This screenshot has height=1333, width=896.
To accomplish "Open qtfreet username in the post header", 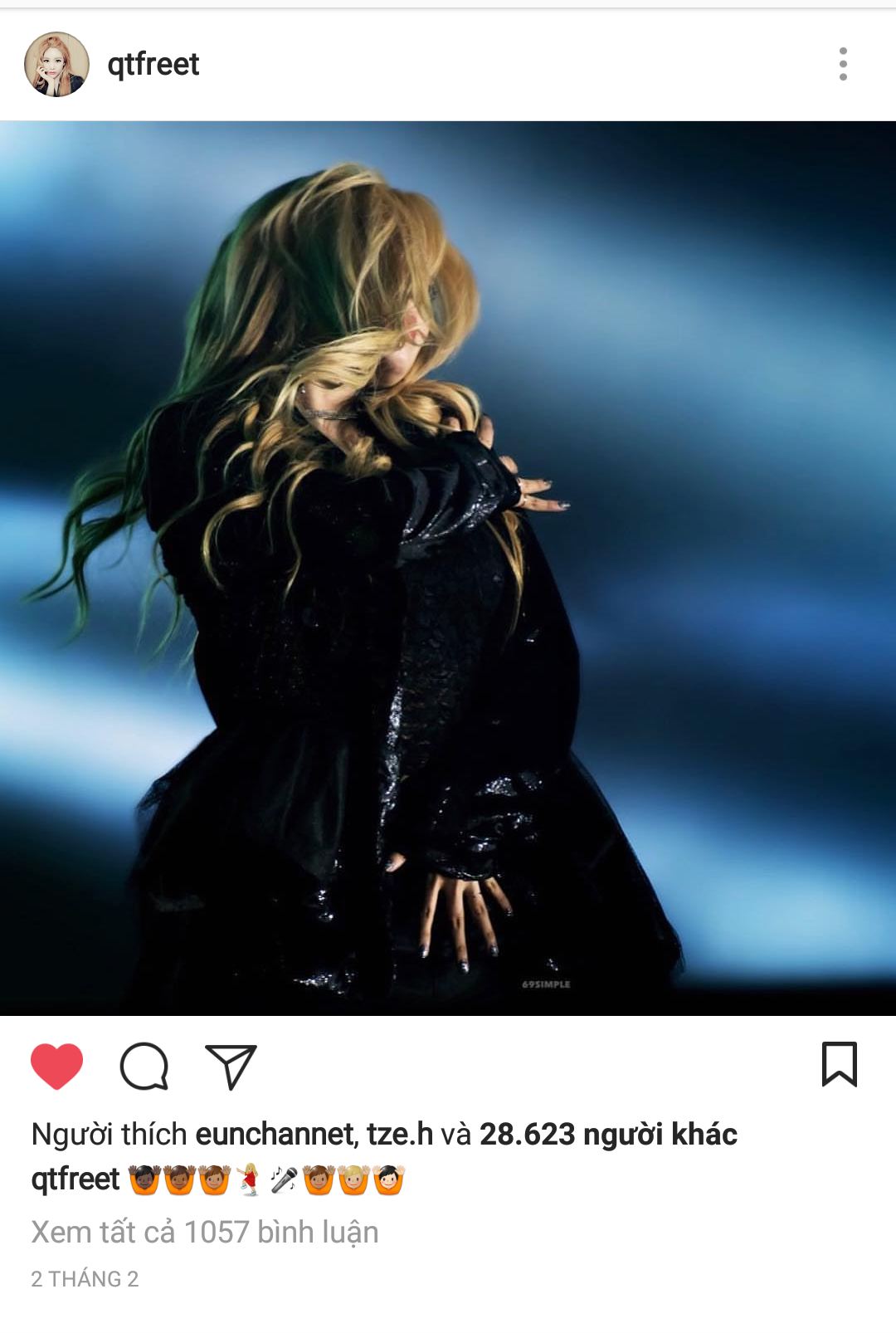I will coord(153,65).
